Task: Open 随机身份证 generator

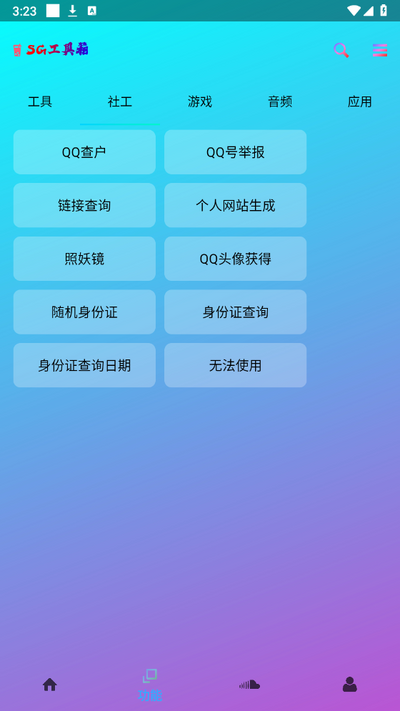Action: point(84,312)
